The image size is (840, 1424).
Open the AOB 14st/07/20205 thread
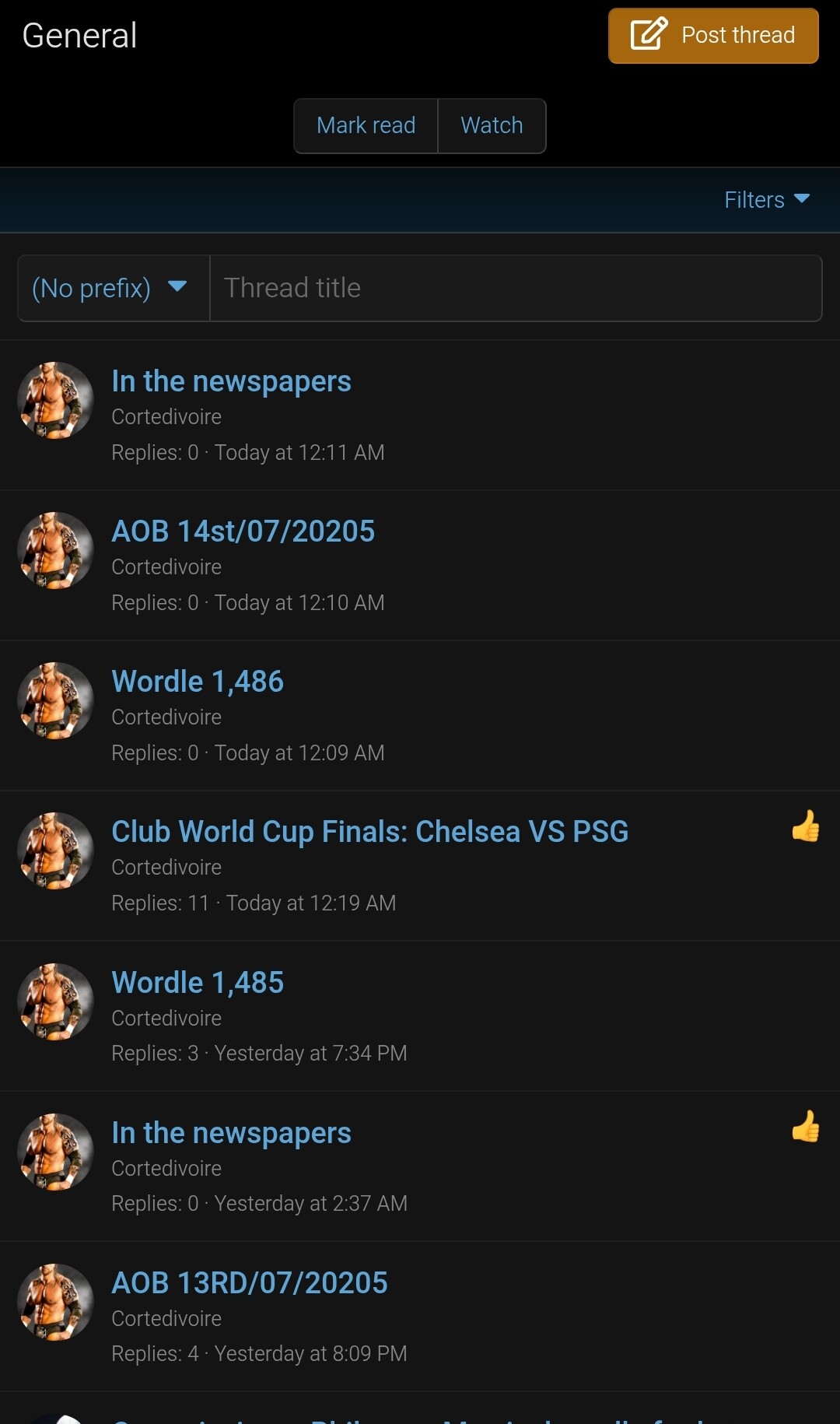tap(243, 531)
